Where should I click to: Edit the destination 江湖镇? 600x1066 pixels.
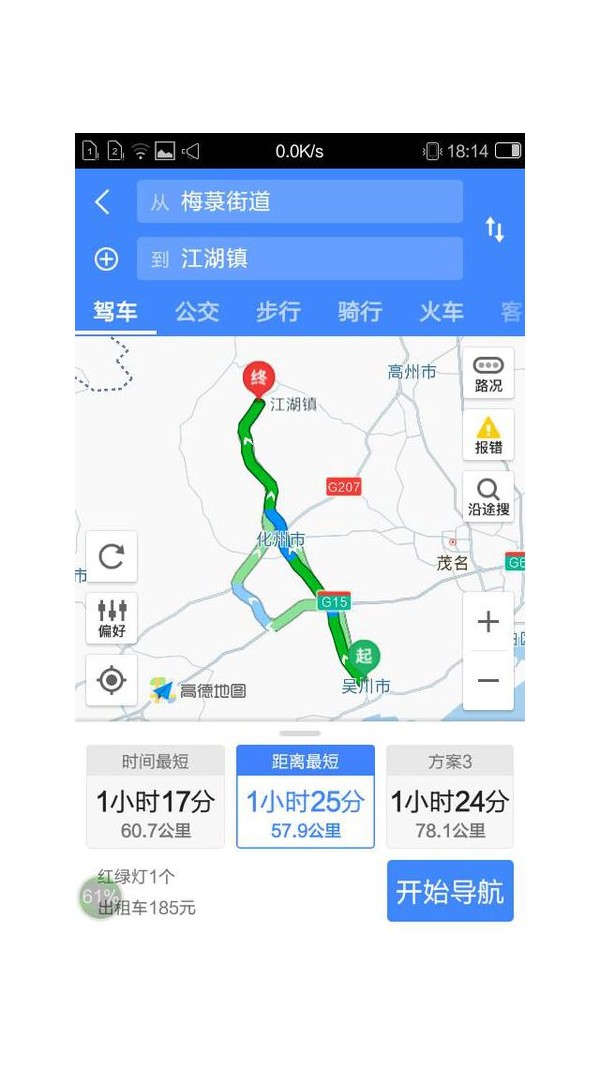[x=300, y=259]
